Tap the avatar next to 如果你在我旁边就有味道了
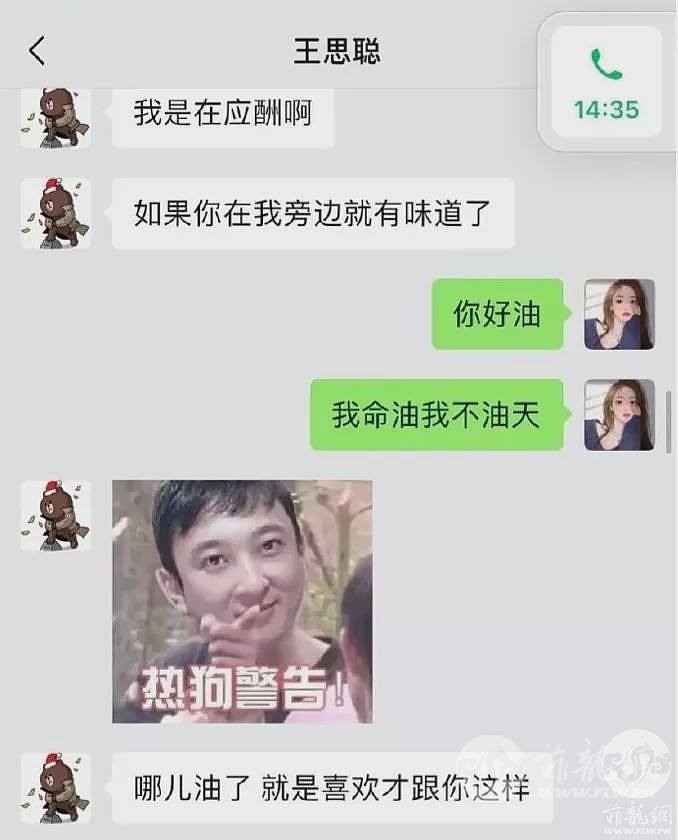Screen dimensions: 678x840 [56, 214]
